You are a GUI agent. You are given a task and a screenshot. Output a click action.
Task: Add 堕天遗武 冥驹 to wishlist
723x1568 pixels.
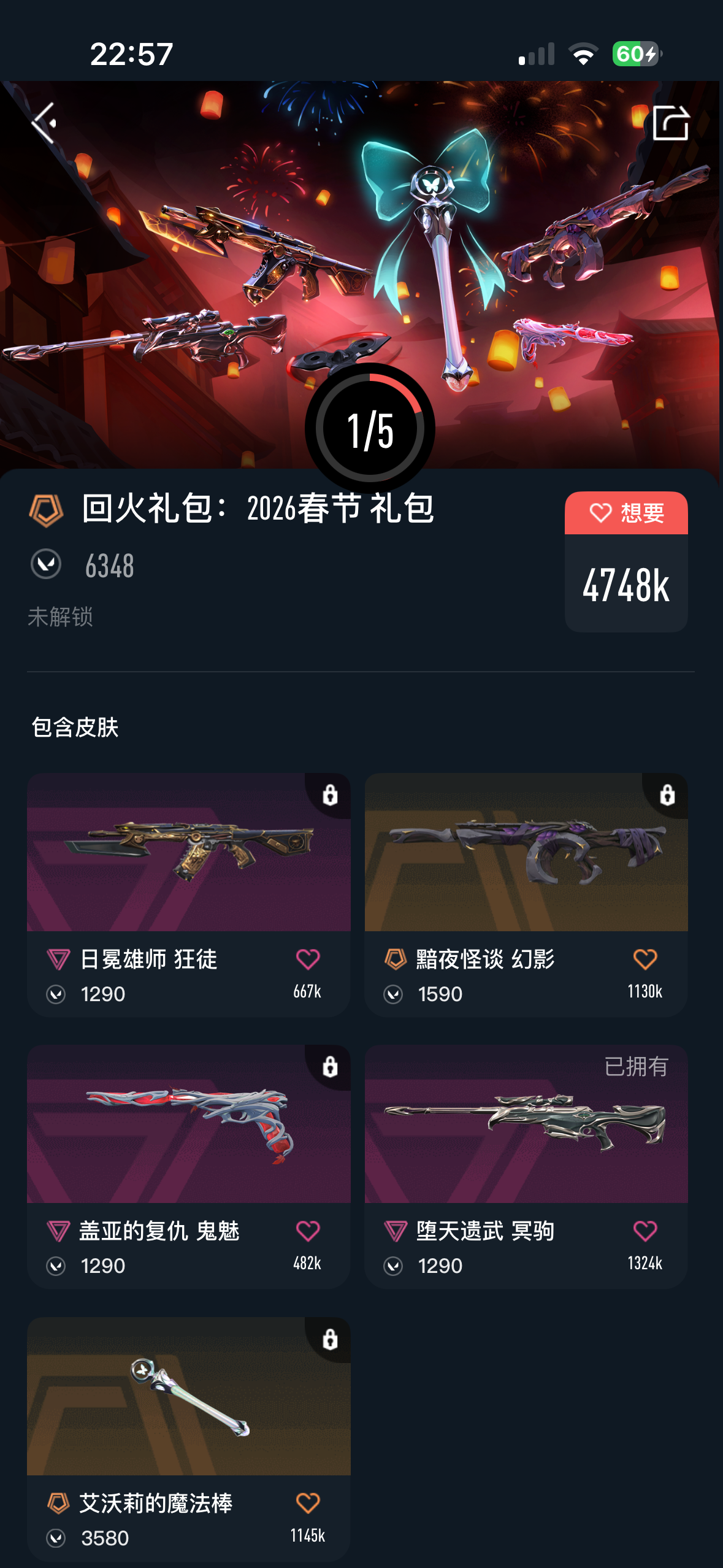[x=645, y=1231]
